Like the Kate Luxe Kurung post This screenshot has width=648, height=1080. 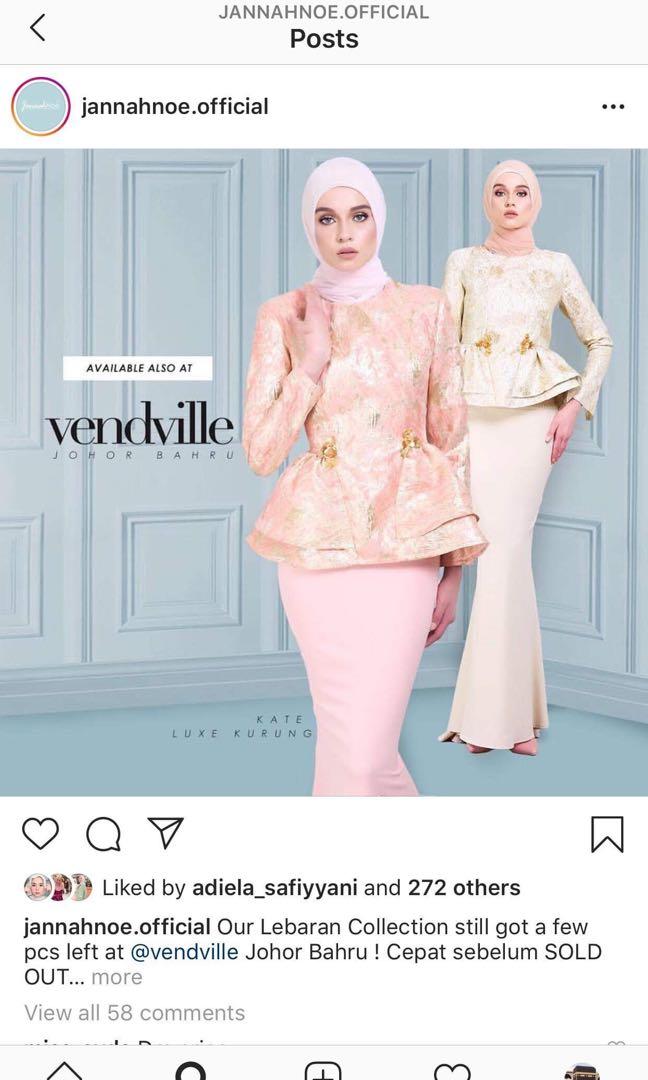point(41,833)
